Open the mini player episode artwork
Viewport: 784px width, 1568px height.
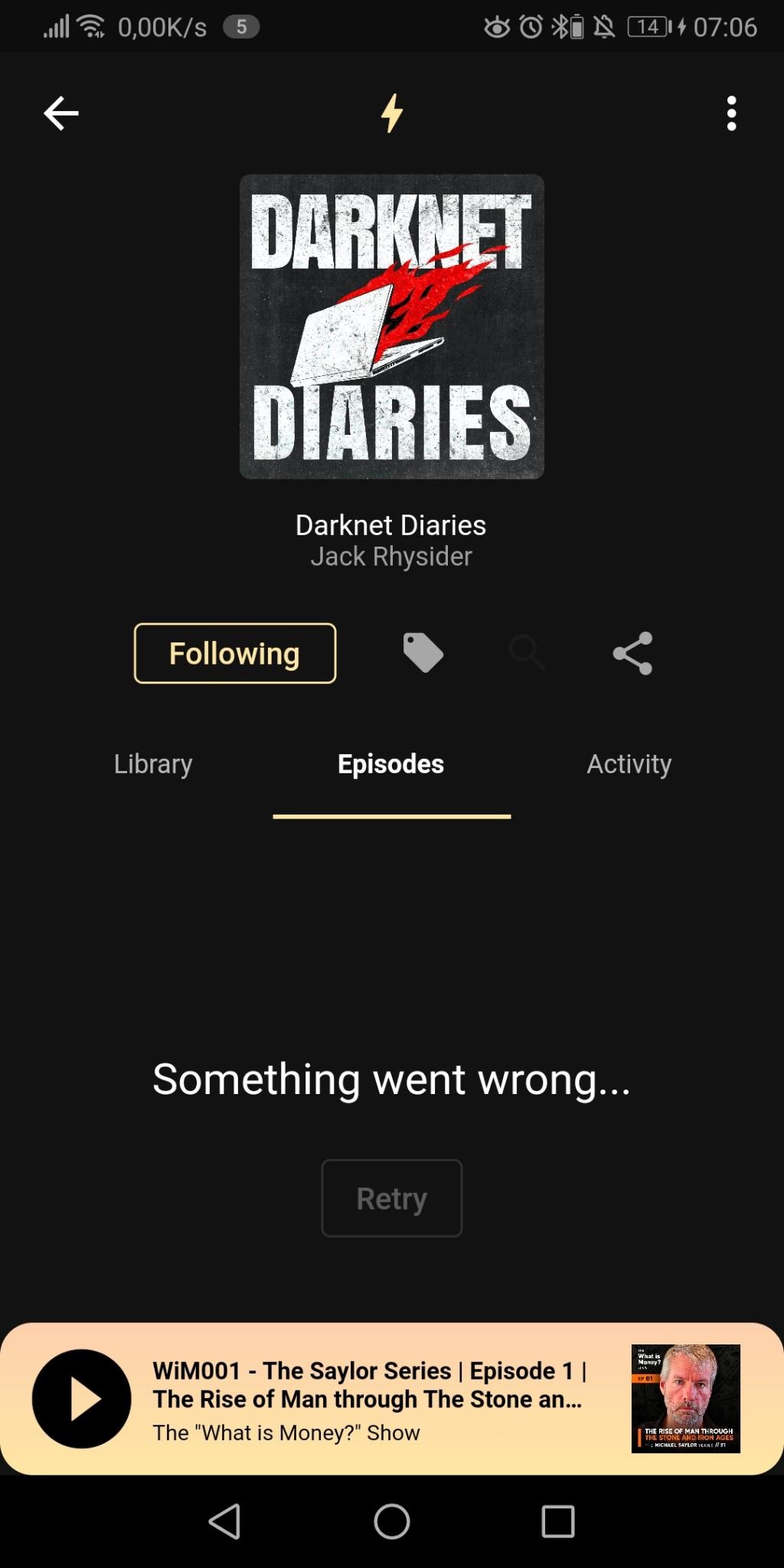point(685,1399)
